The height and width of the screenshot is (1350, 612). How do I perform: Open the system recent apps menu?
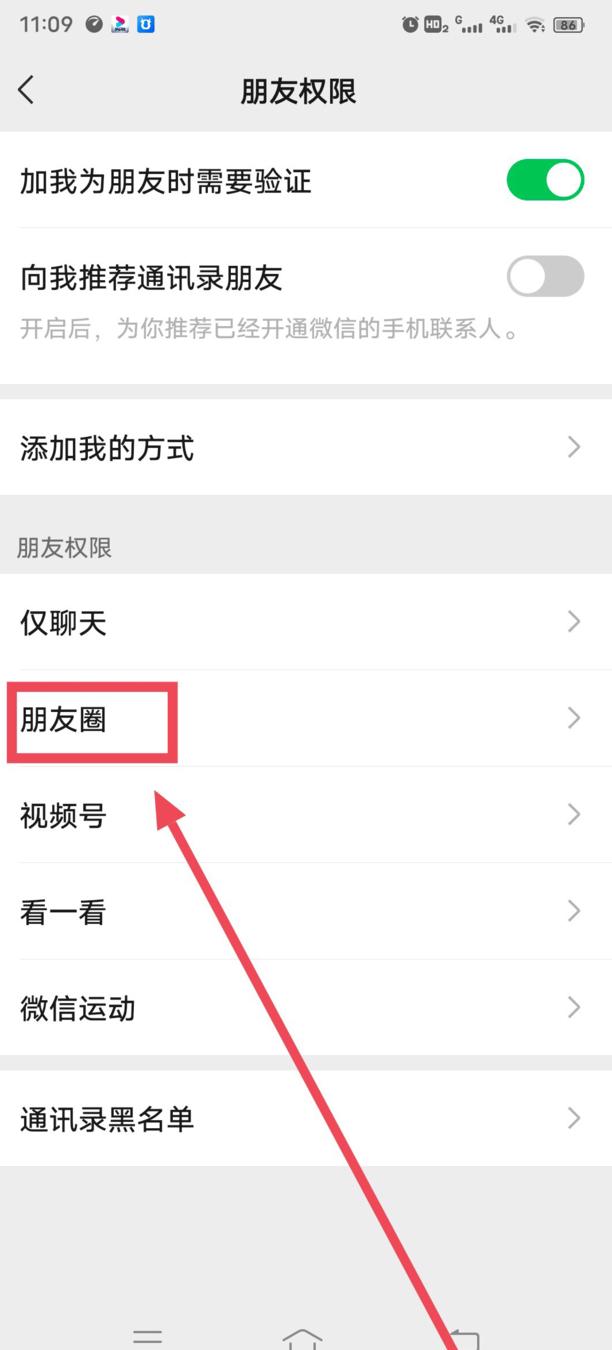tap(148, 1338)
